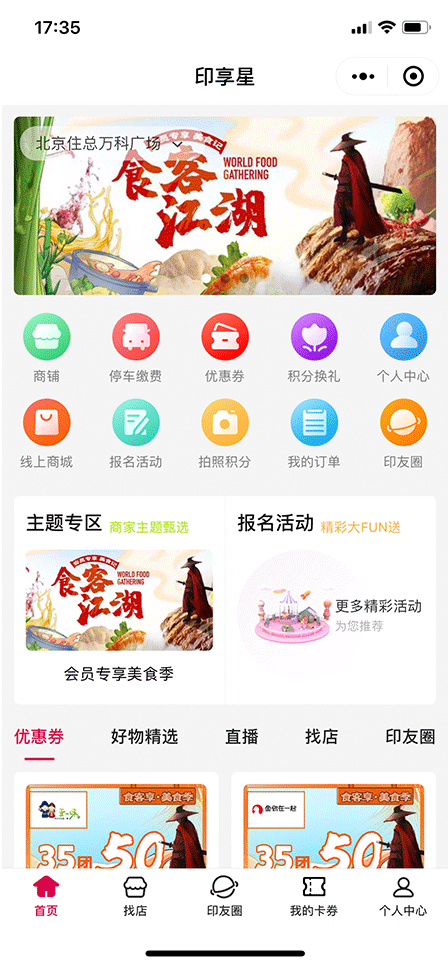448x960 pixels.
Task: Open 停车缴费 parking payment
Action: (136, 349)
